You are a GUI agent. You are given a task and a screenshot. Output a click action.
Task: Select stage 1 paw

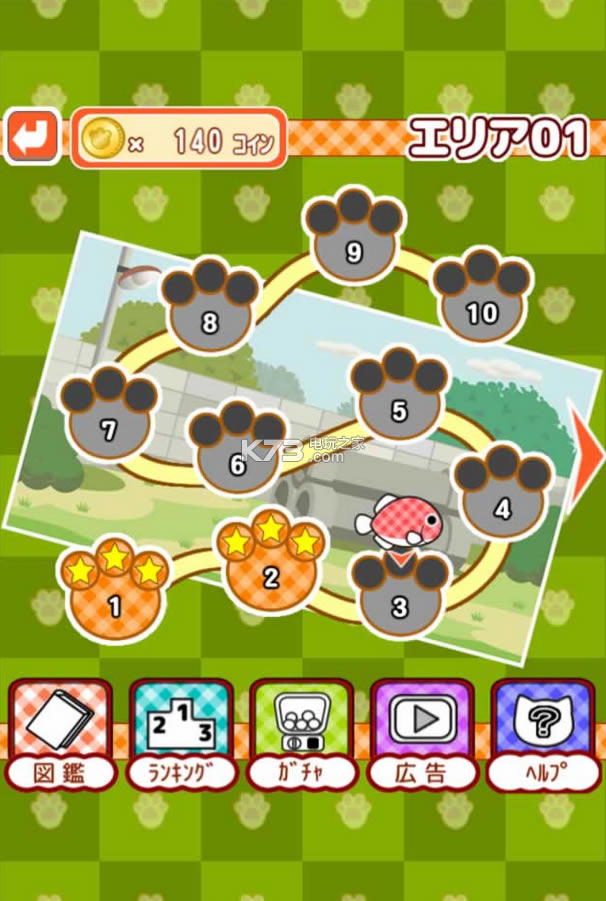(x=114, y=595)
